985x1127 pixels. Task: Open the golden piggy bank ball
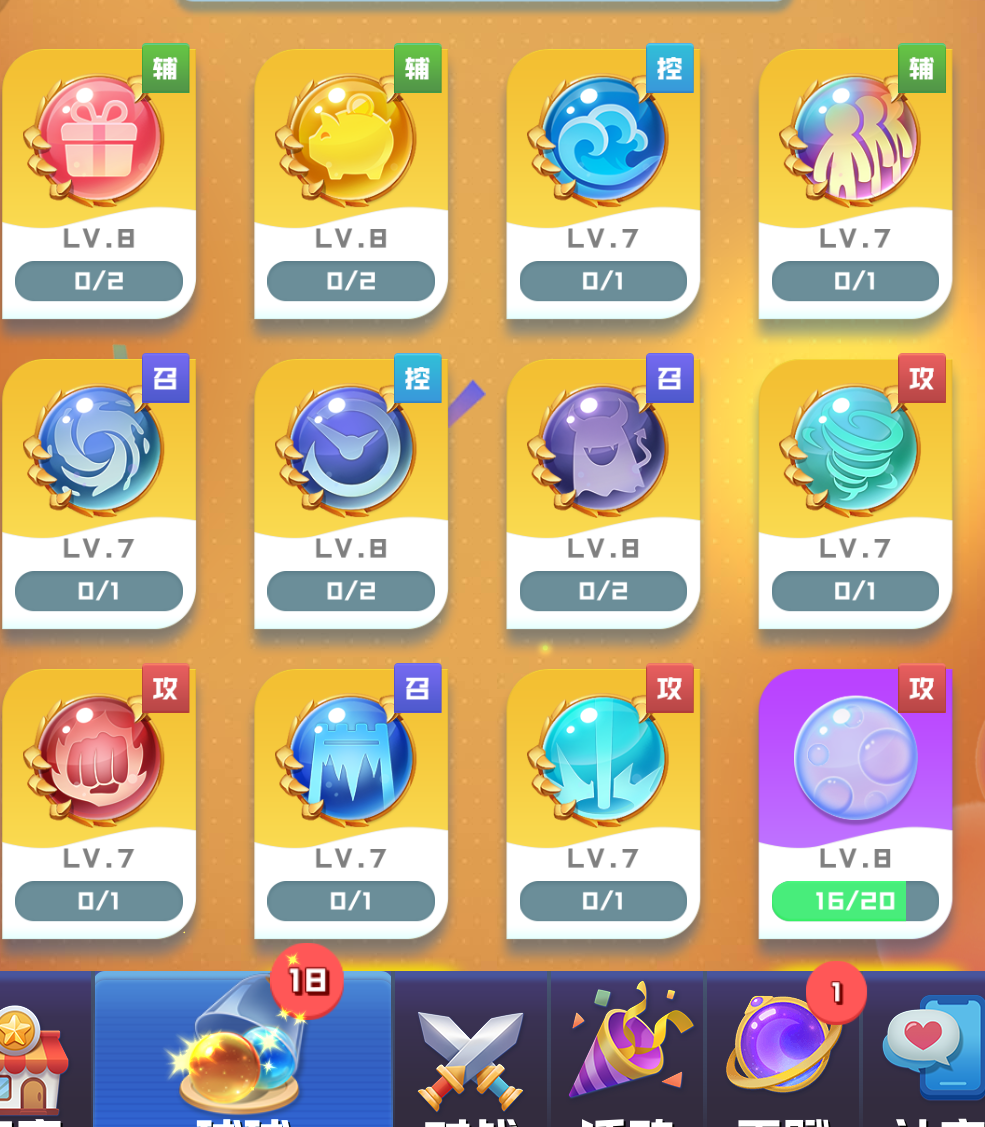click(x=350, y=140)
